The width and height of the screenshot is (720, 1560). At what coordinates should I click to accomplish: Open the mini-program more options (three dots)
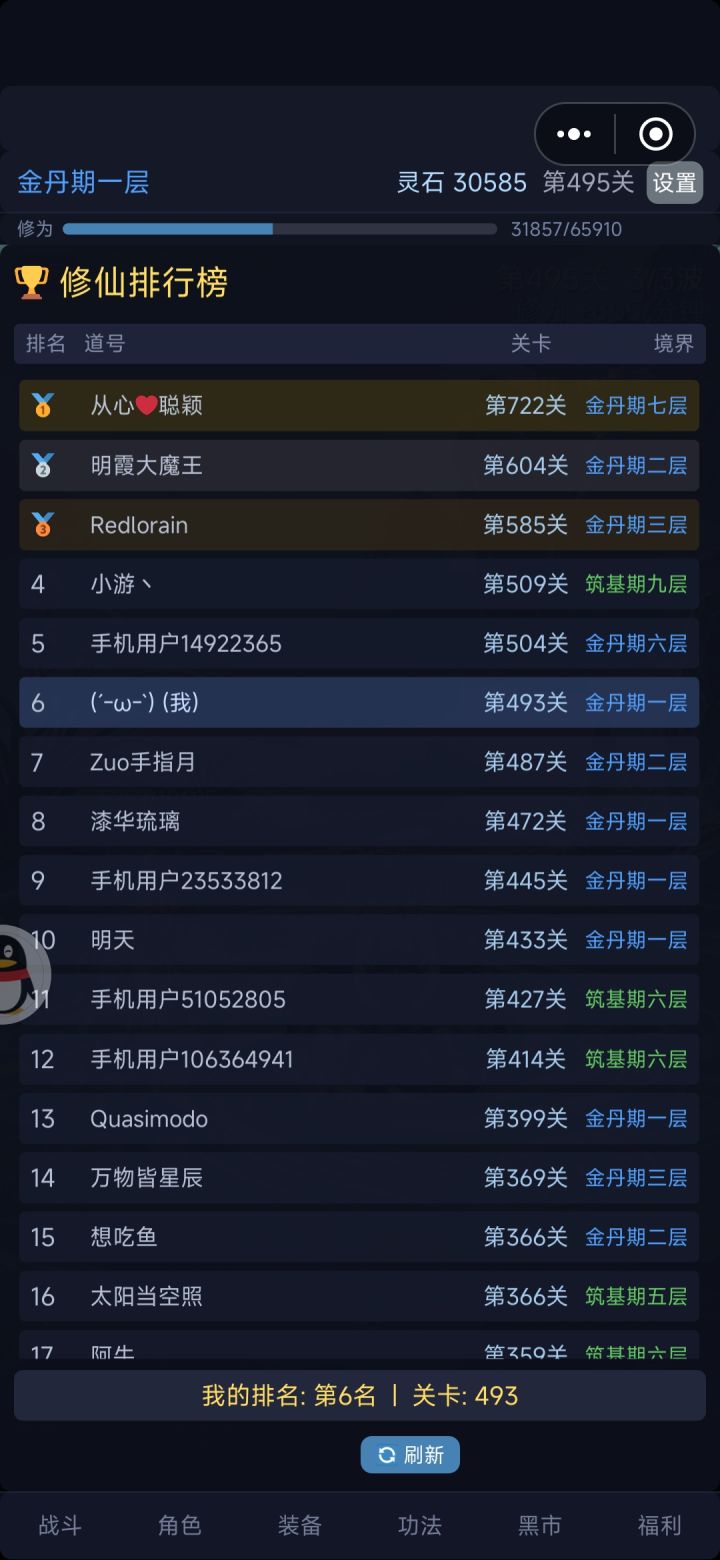click(x=573, y=133)
